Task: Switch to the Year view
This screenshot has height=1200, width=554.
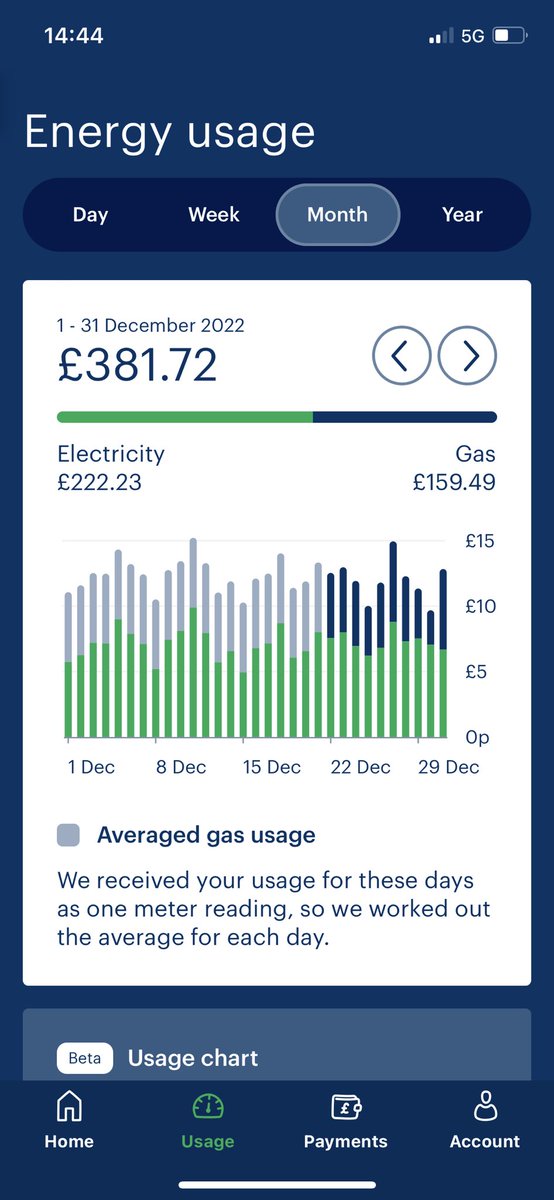Action: click(462, 215)
